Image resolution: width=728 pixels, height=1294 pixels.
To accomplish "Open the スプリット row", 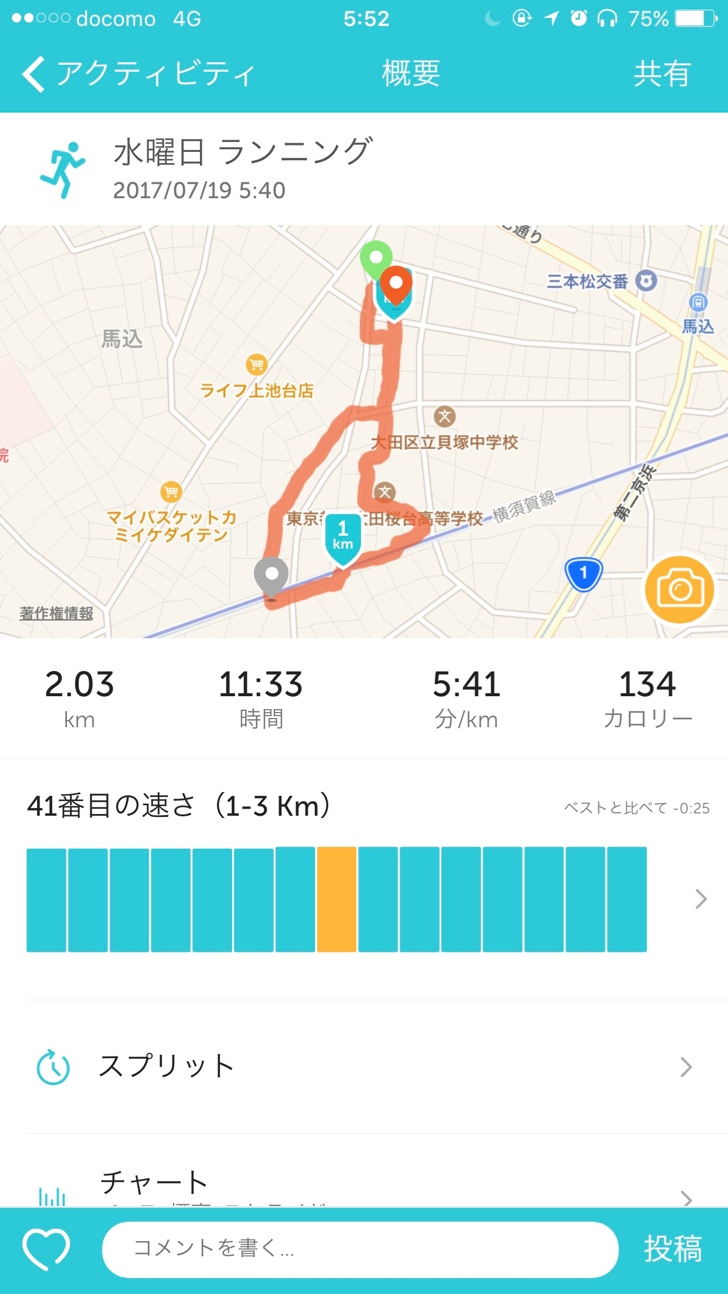I will 364,1067.
